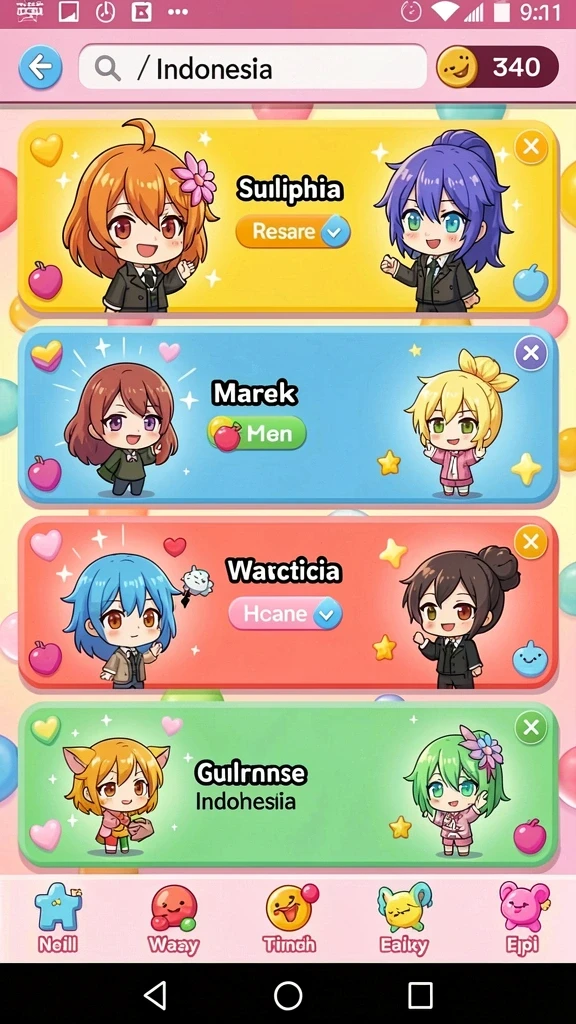Open the Guirnnse Indohesiia card

[x=288, y=784]
